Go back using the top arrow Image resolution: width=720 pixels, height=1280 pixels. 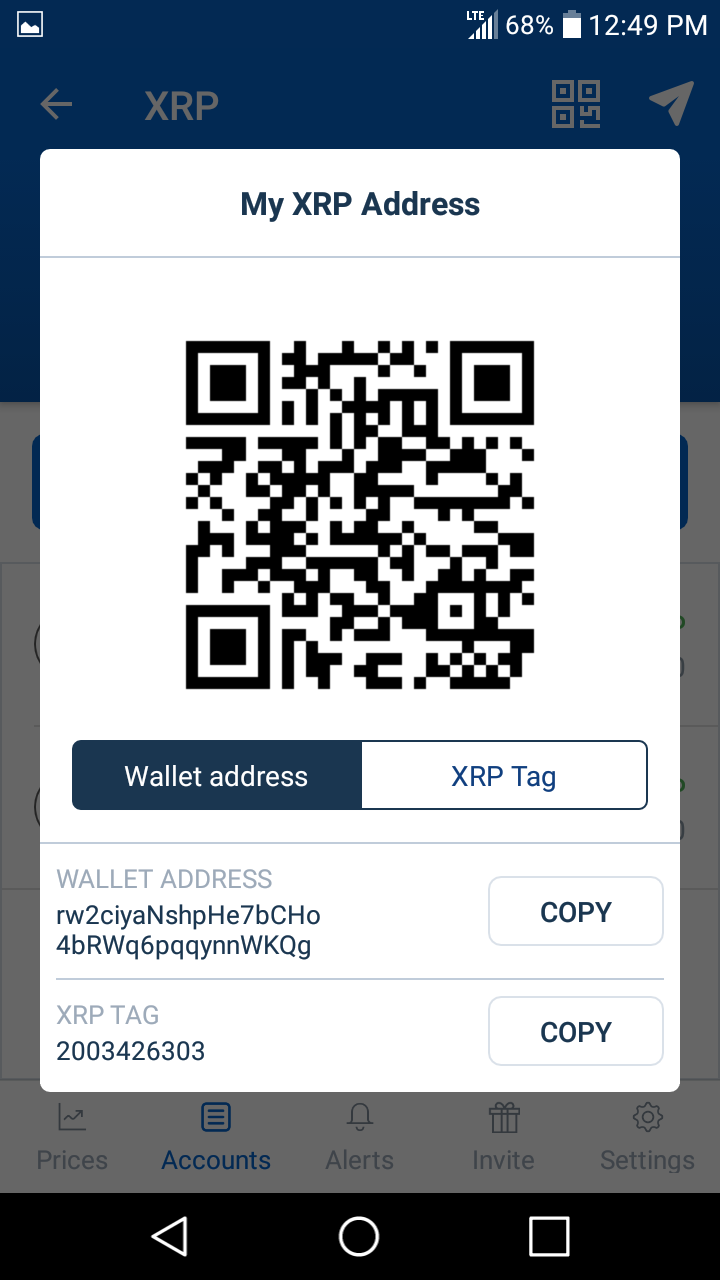[57, 105]
